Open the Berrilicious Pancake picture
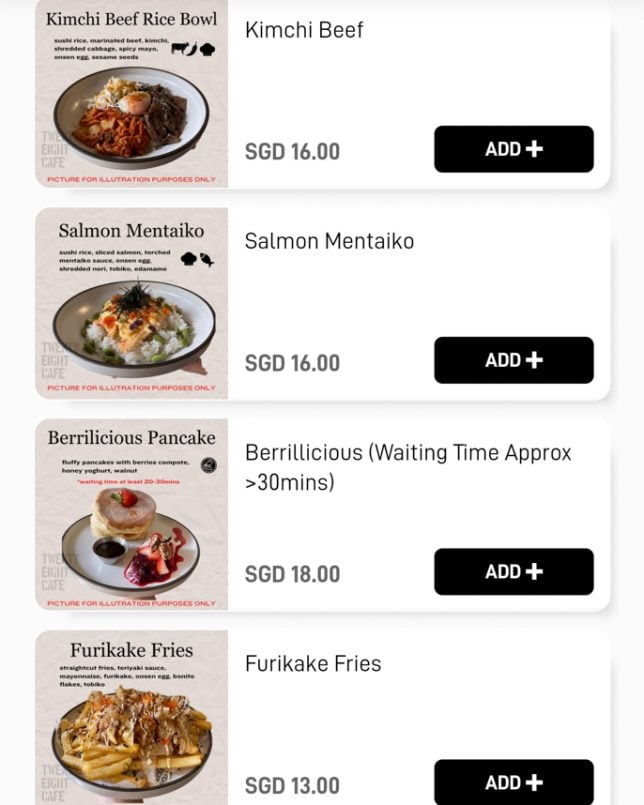This screenshot has height=805, width=644. [132, 515]
